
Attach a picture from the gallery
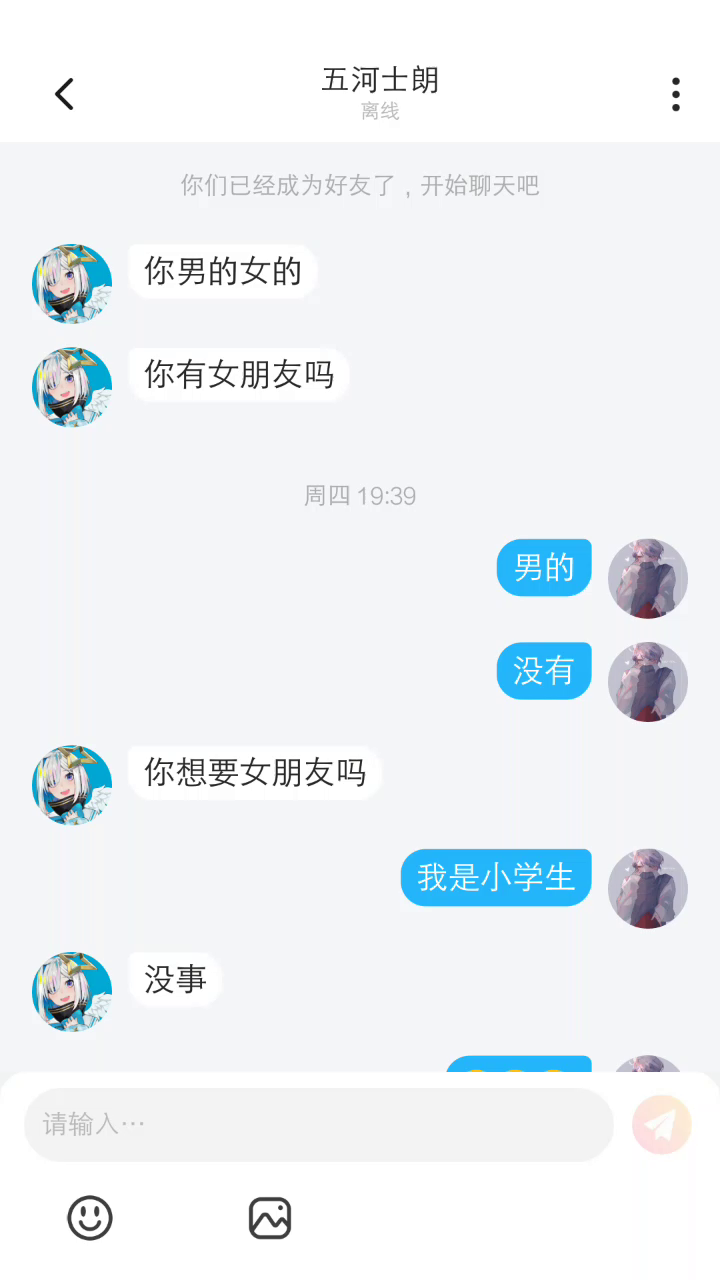tap(270, 1218)
